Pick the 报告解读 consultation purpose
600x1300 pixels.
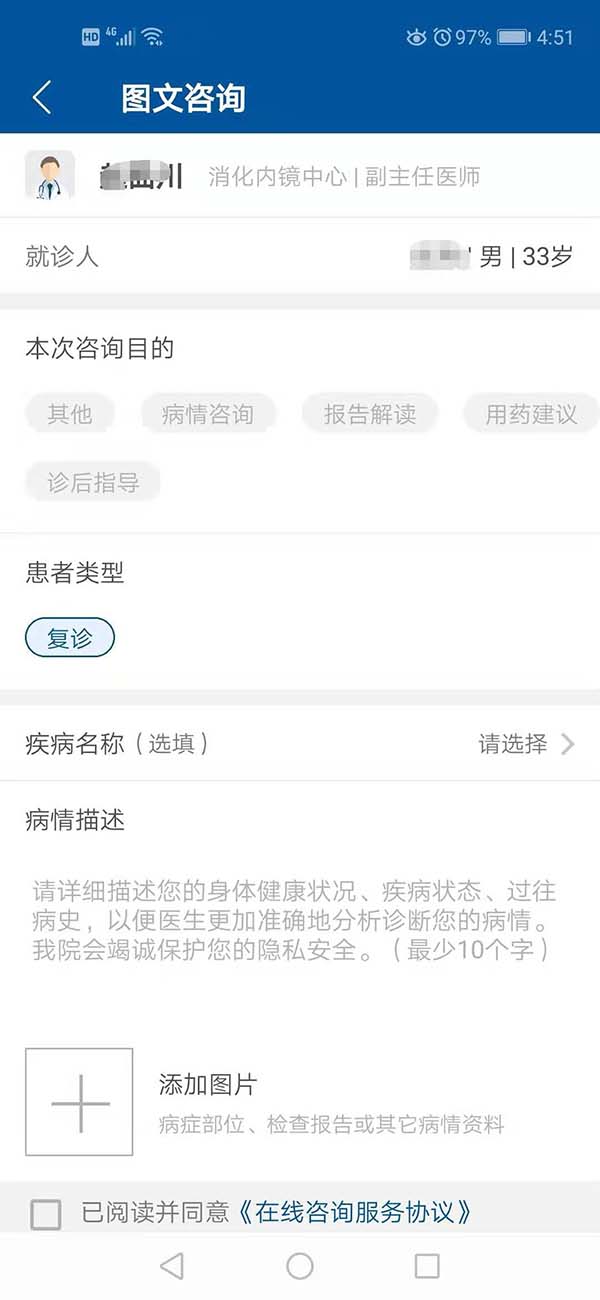pyautogui.click(x=370, y=414)
